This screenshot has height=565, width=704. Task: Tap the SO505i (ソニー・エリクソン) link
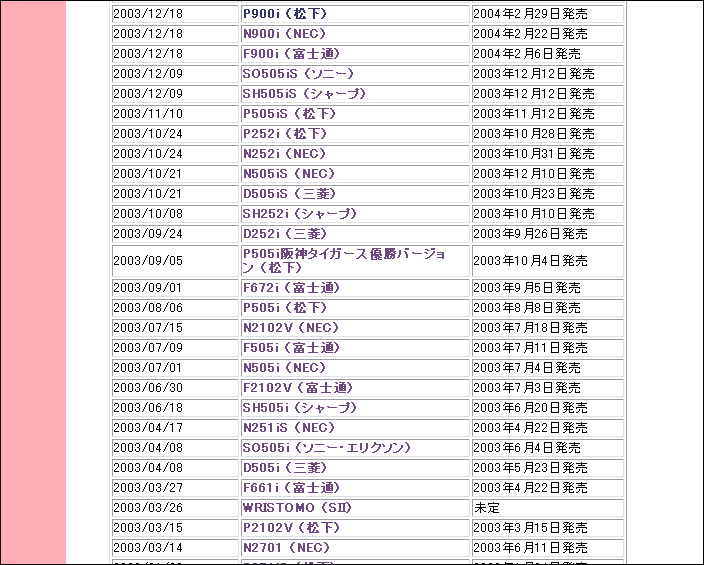tap(326, 448)
